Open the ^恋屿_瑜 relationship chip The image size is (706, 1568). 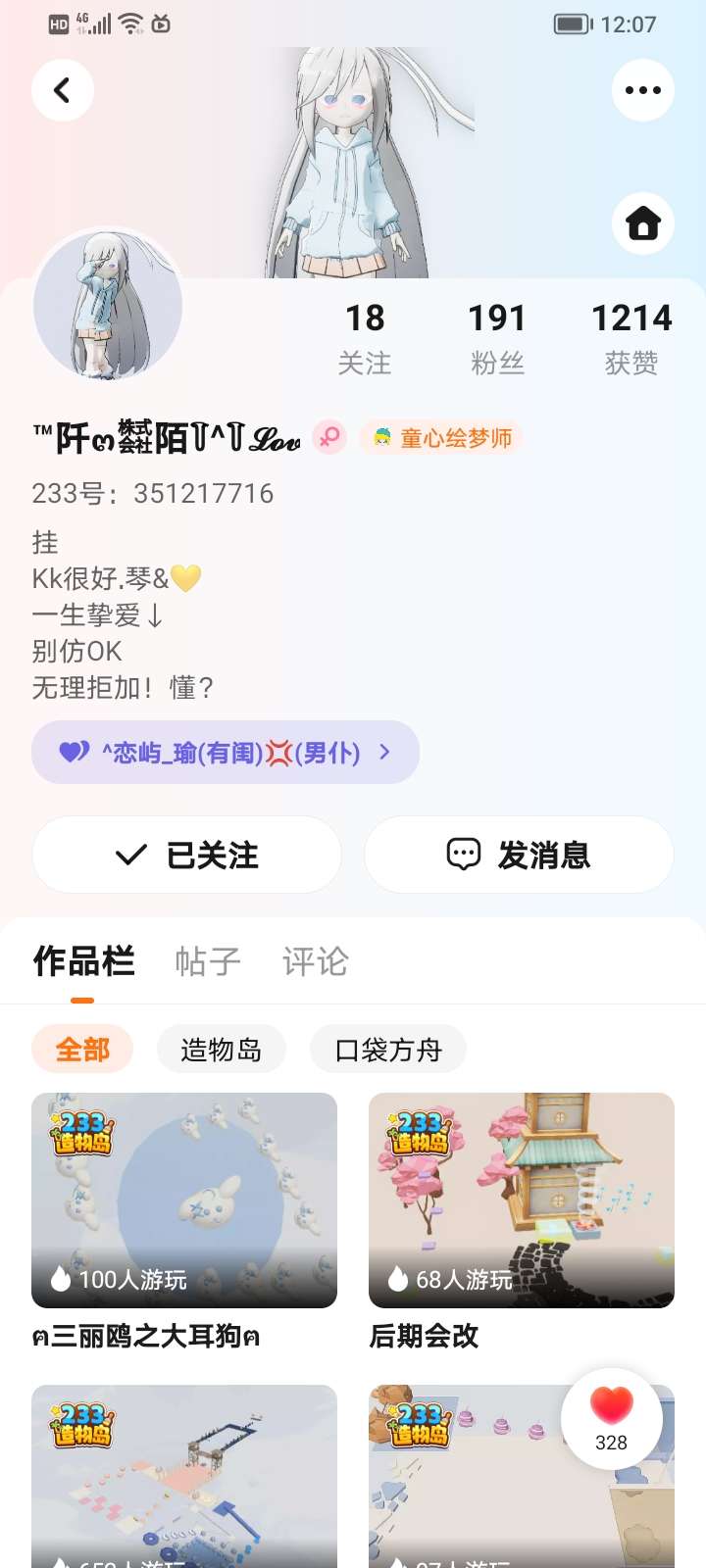[226, 753]
